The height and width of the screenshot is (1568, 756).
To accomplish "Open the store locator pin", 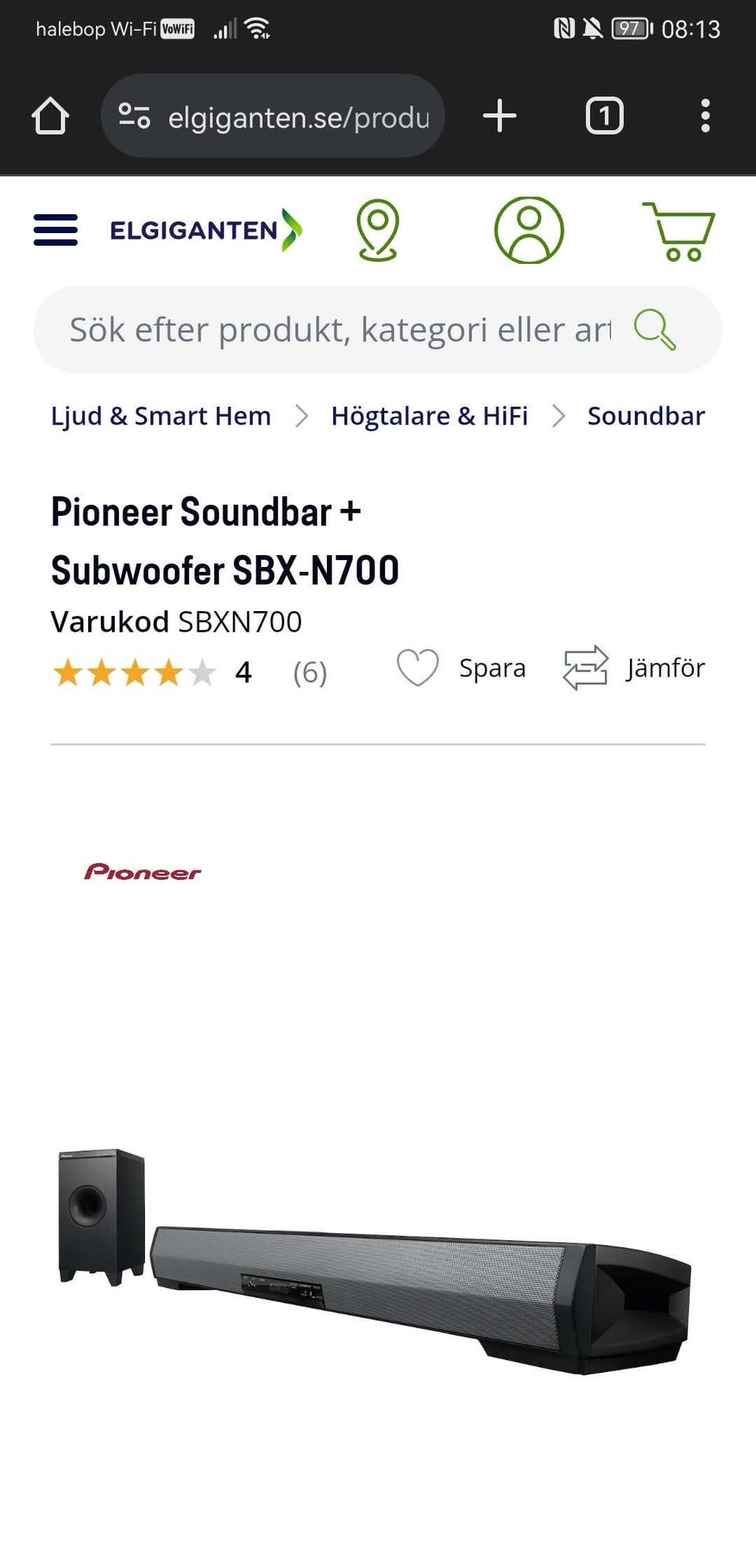I will 378,230.
